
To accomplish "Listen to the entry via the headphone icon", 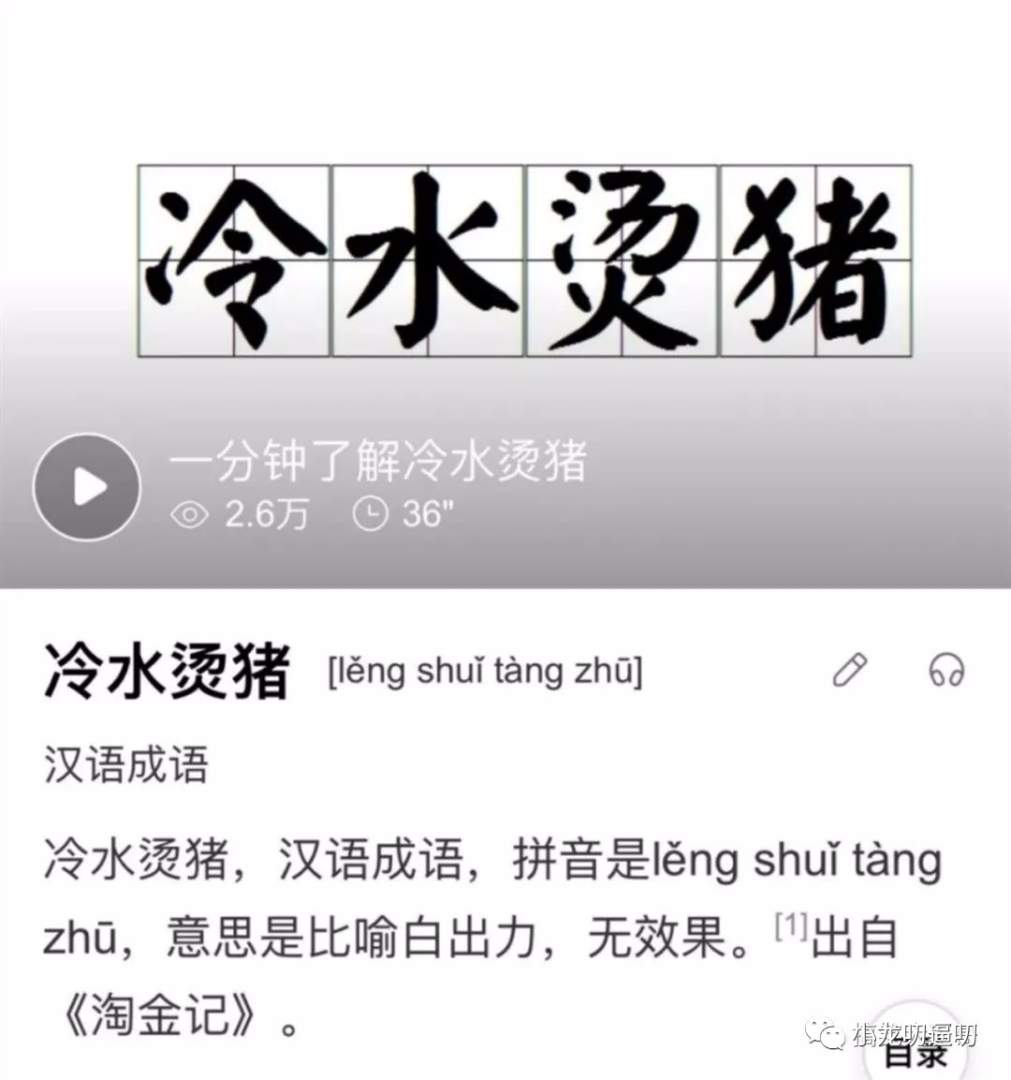I will coord(946,670).
